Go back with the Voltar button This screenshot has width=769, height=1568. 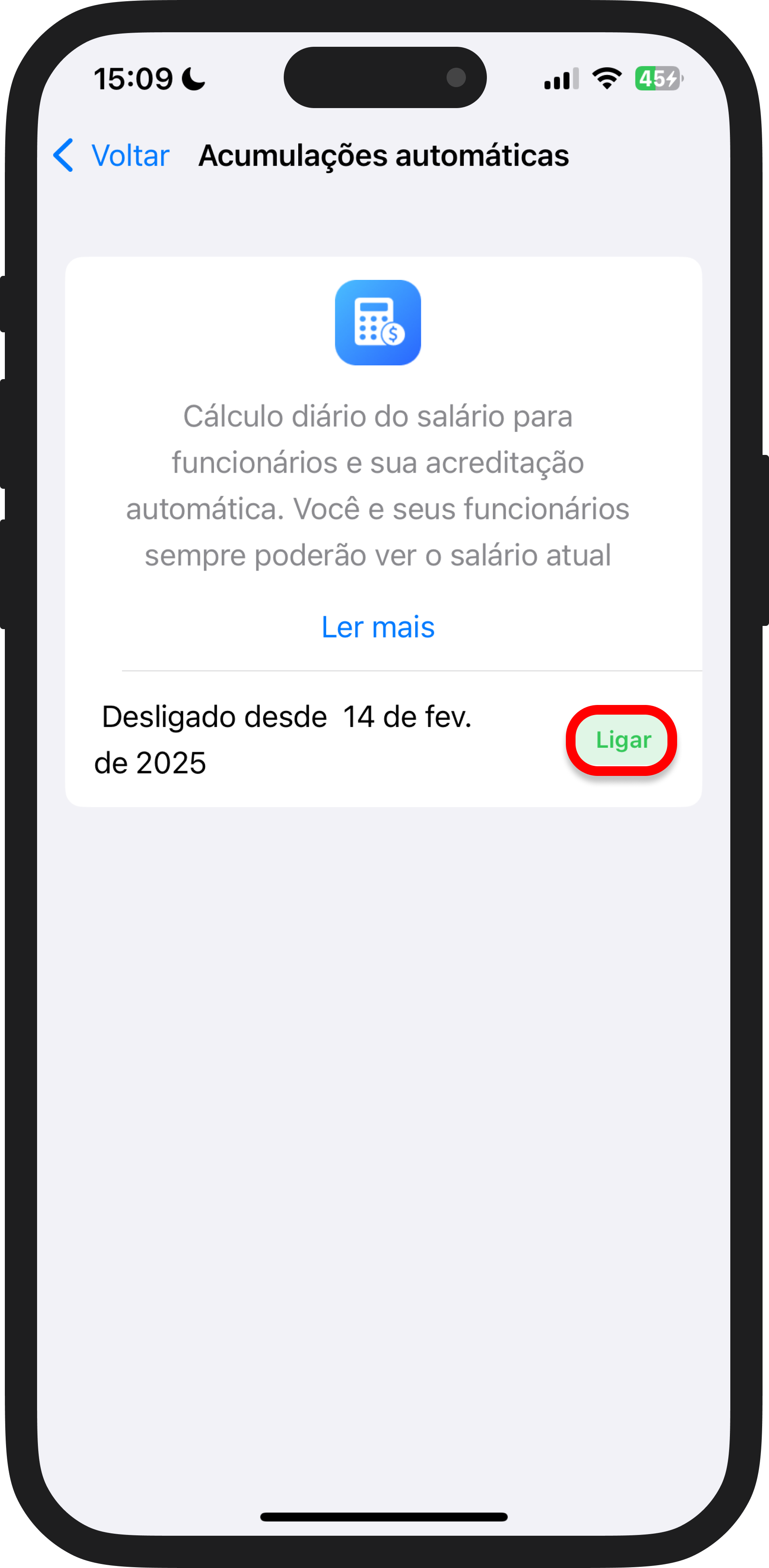coord(112,156)
